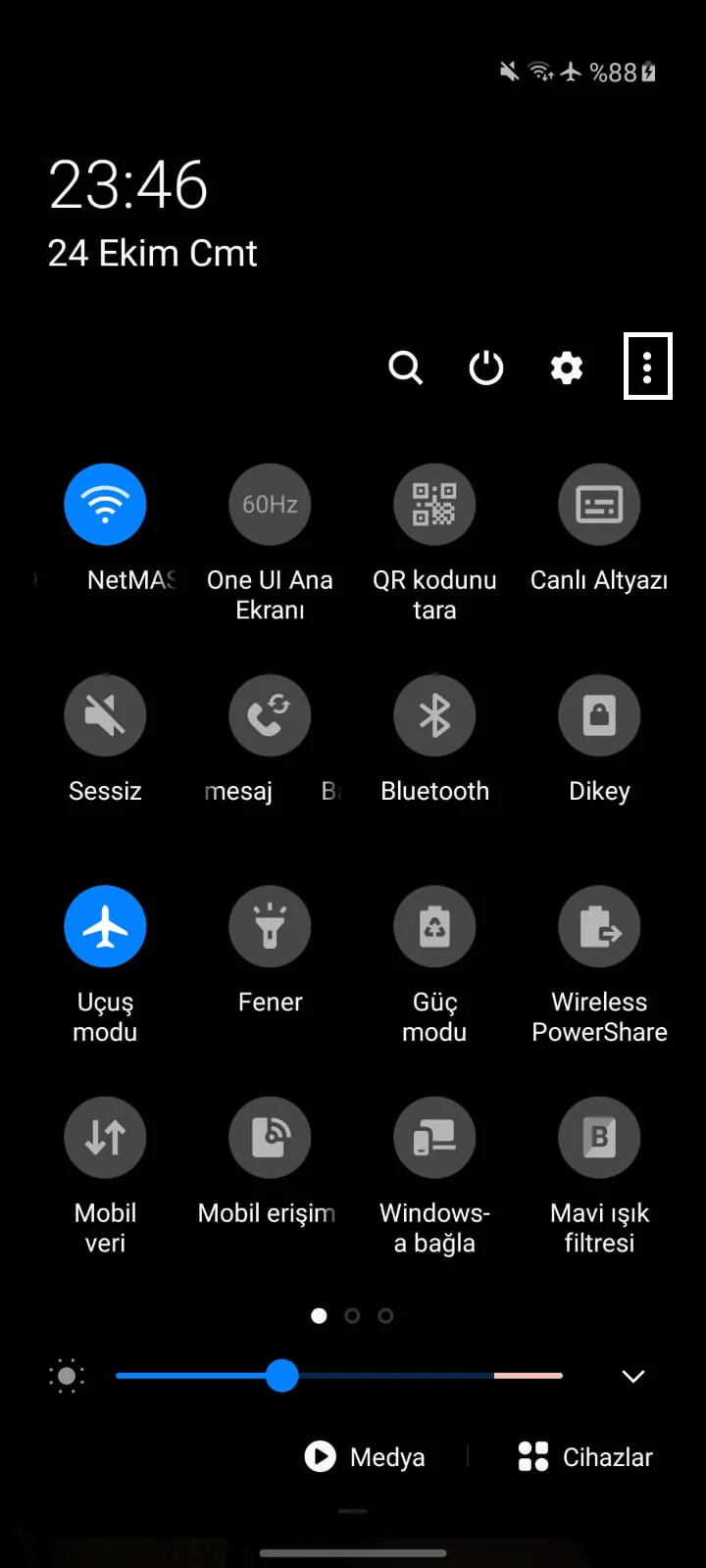Screen dimensions: 706x1568
Task: Open quick settings gear icon
Action: 566,368
